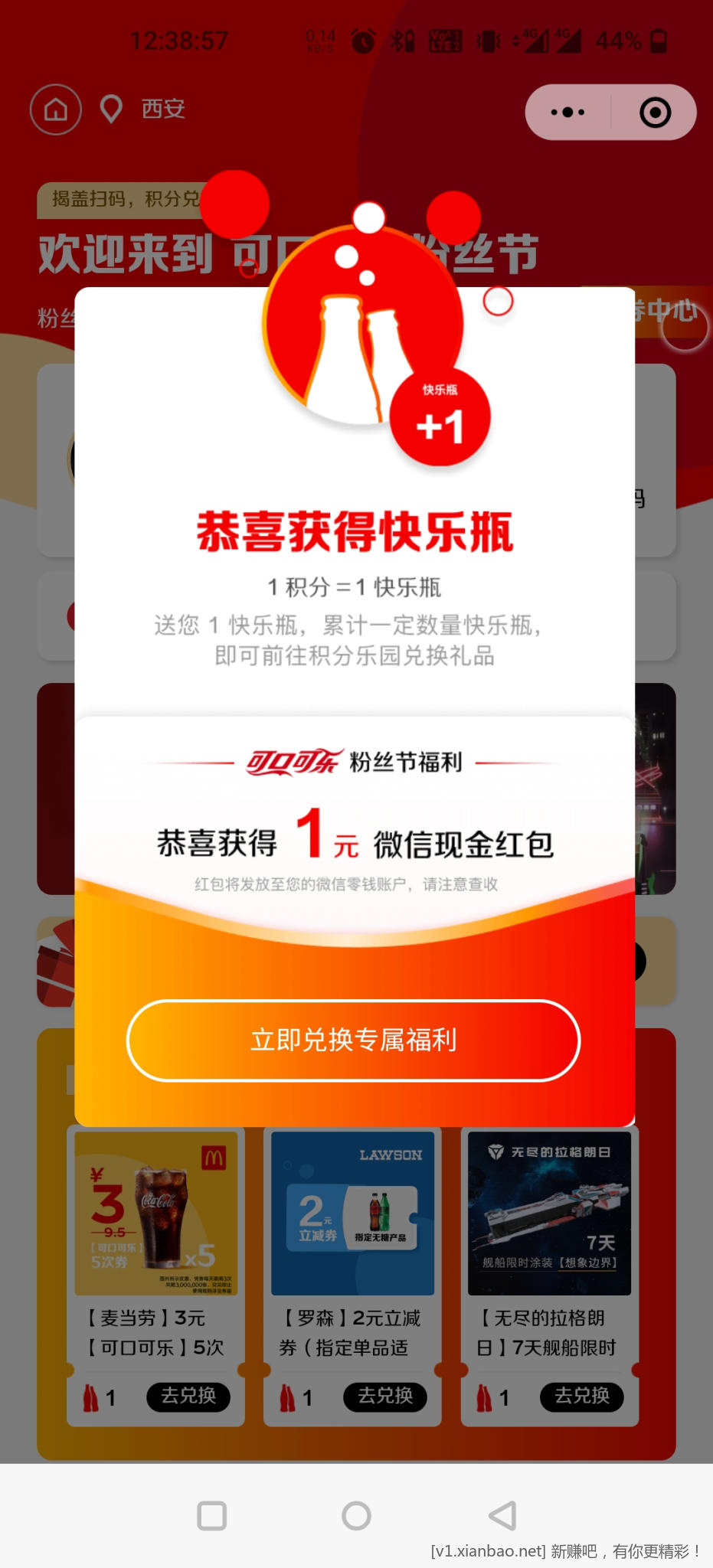The height and width of the screenshot is (1568, 713).
Task: Redeem the 罗森 2元立减券 via 去兑换
Action: click(384, 1396)
